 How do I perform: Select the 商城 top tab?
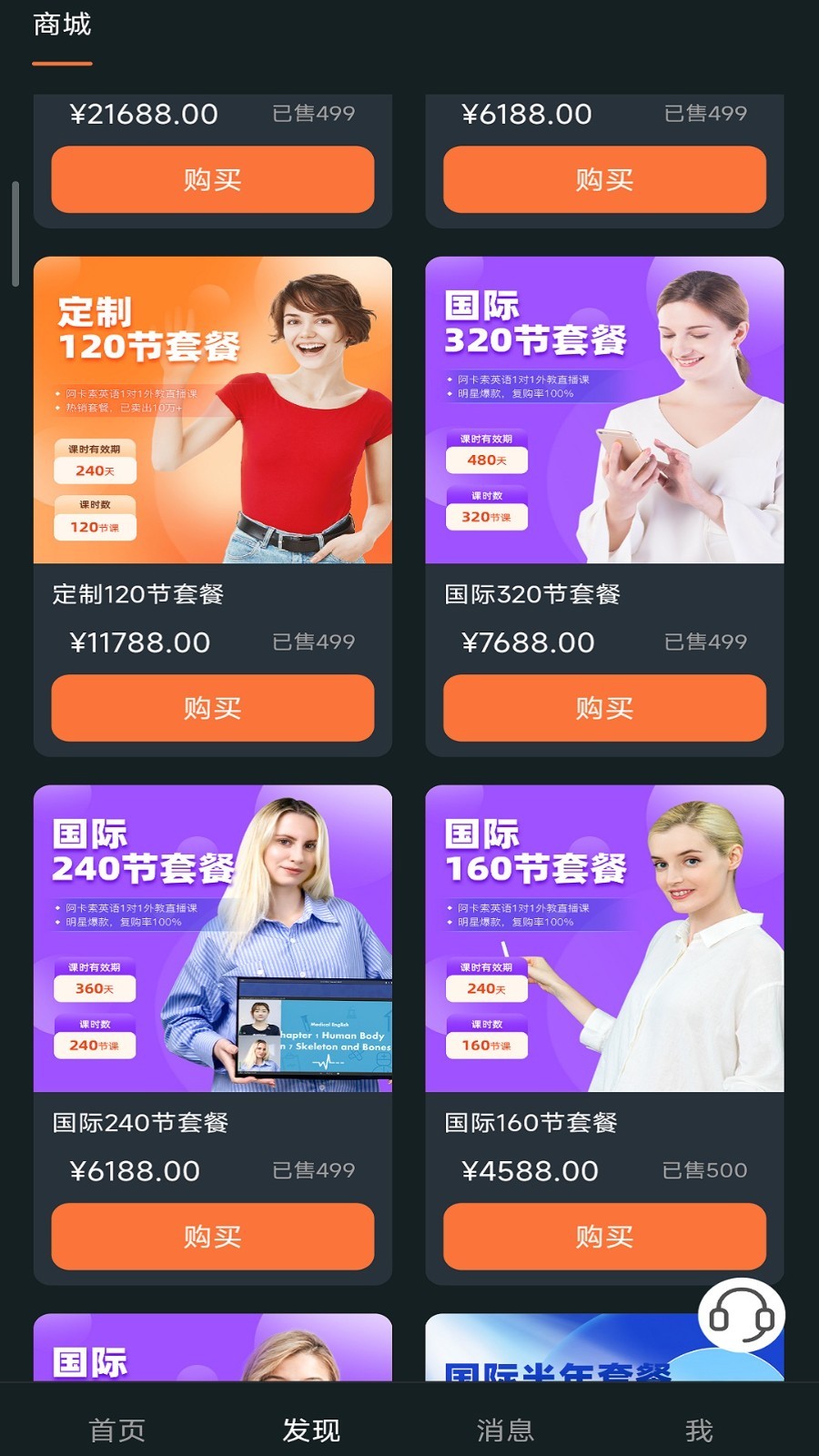click(62, 25)
